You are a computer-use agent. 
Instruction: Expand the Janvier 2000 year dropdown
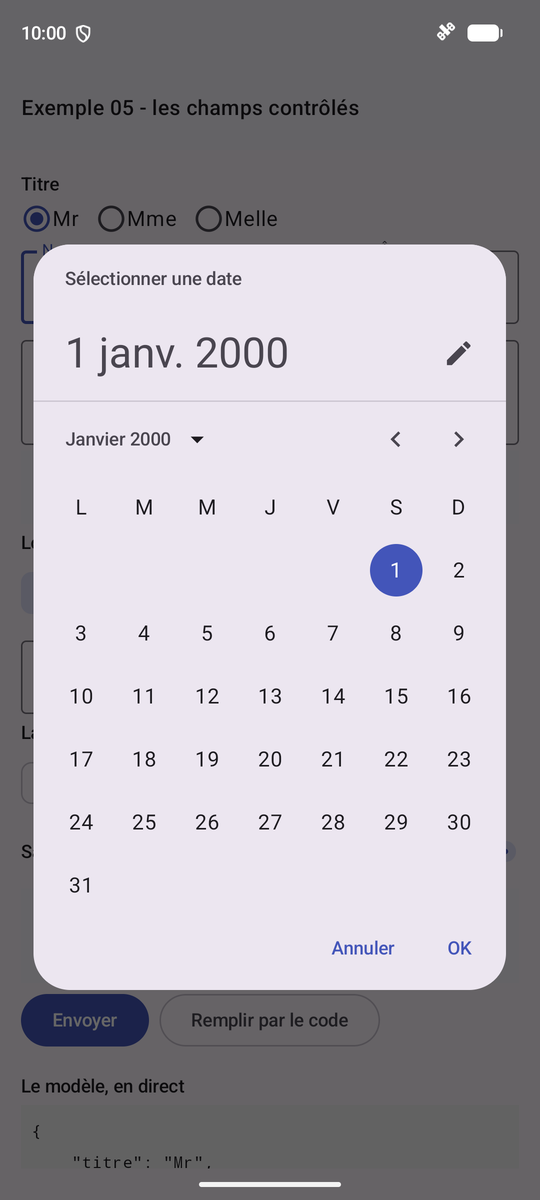[135, 439]
